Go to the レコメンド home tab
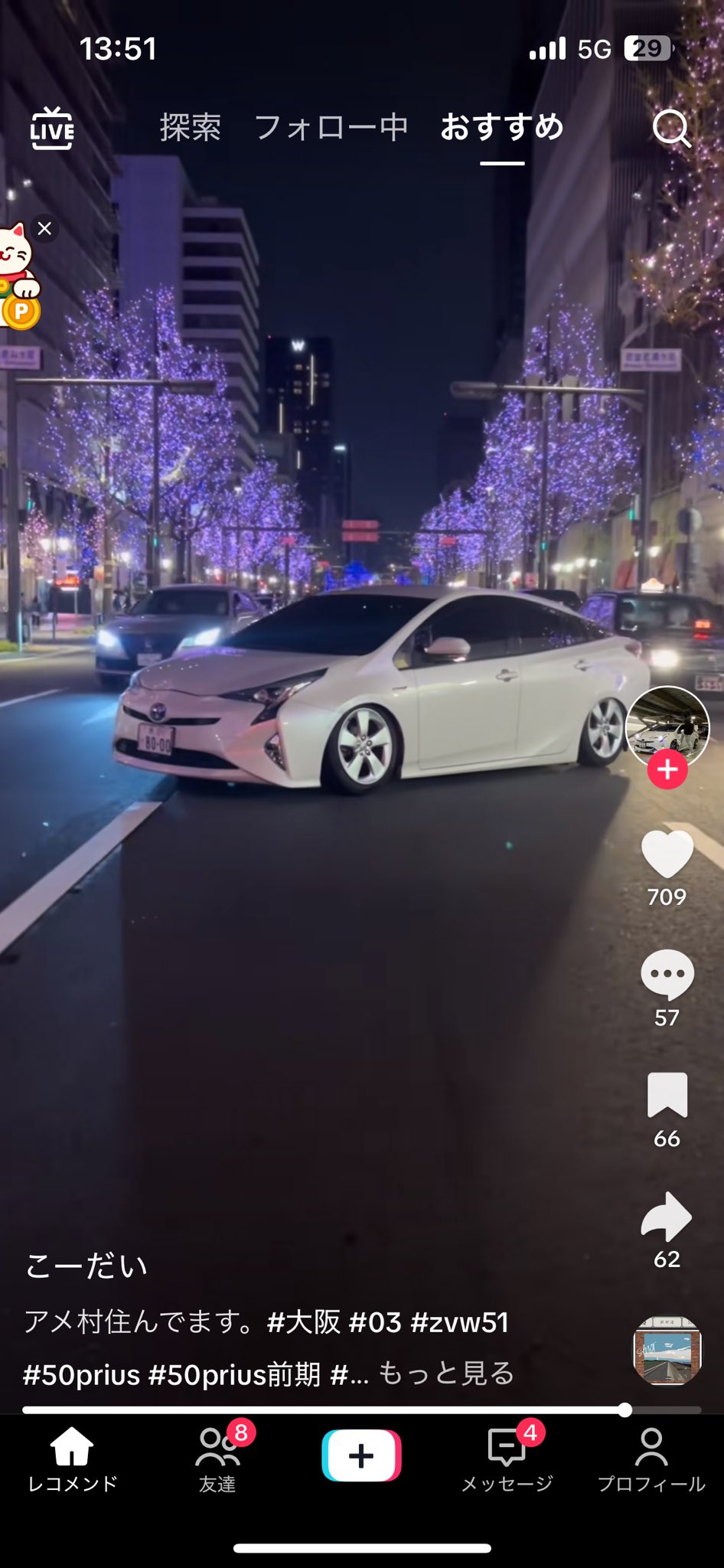Screen dimensions: 724x1568 (72, 1460)
